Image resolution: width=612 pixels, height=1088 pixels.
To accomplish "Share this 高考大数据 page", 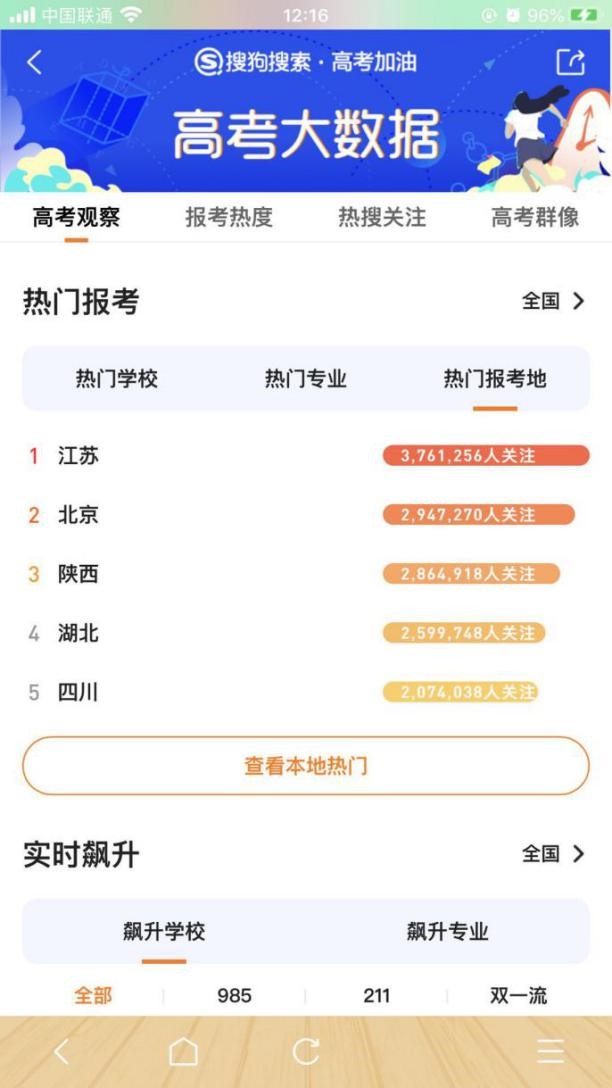I will 570,62.
